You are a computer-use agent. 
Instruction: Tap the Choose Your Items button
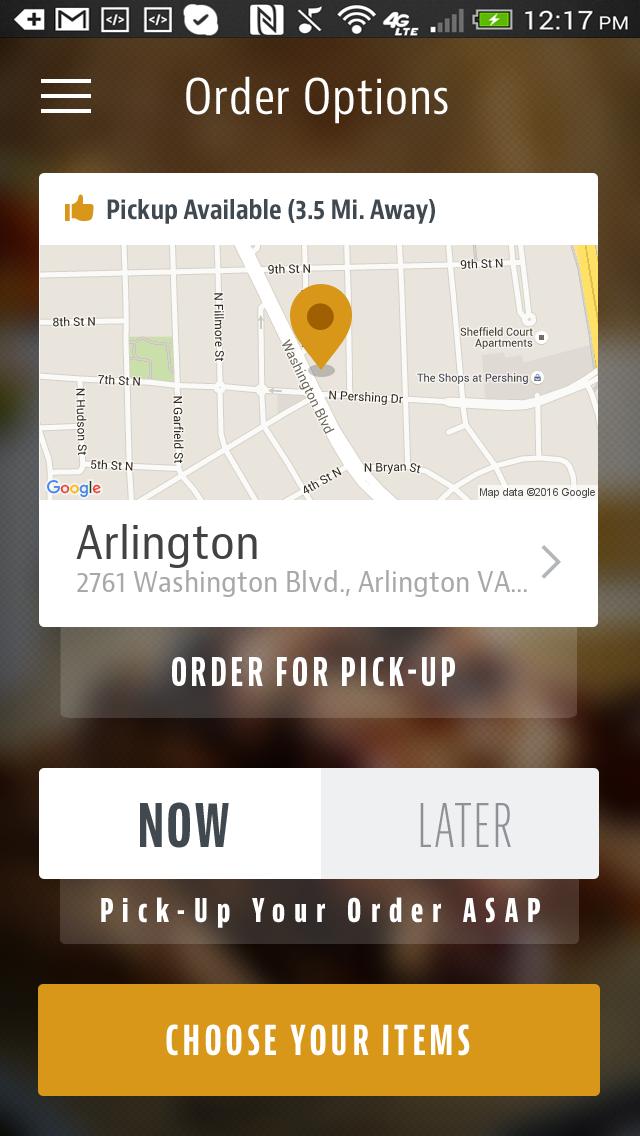pyautogui.click(x=319, y=1040)
